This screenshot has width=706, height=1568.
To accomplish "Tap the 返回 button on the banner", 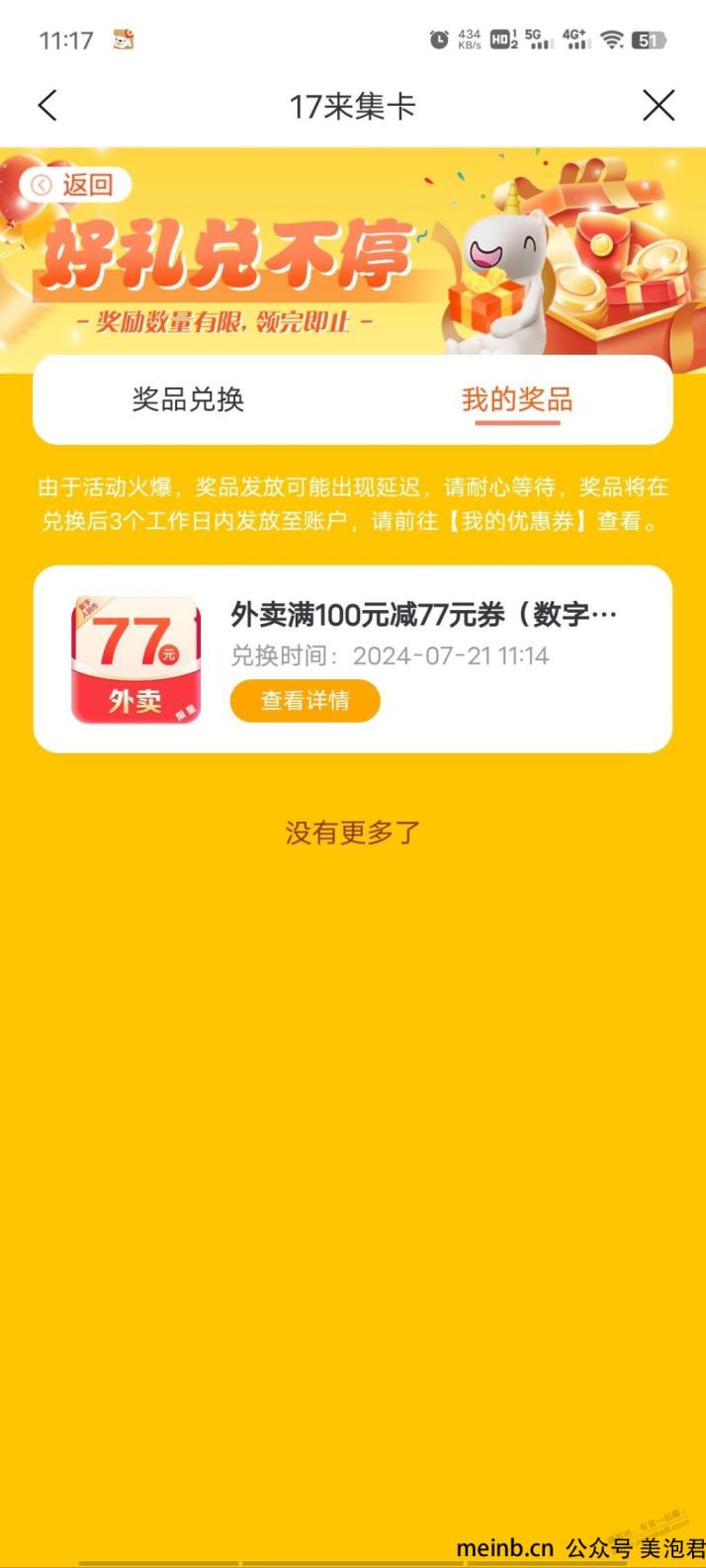I will coord(74,185).
